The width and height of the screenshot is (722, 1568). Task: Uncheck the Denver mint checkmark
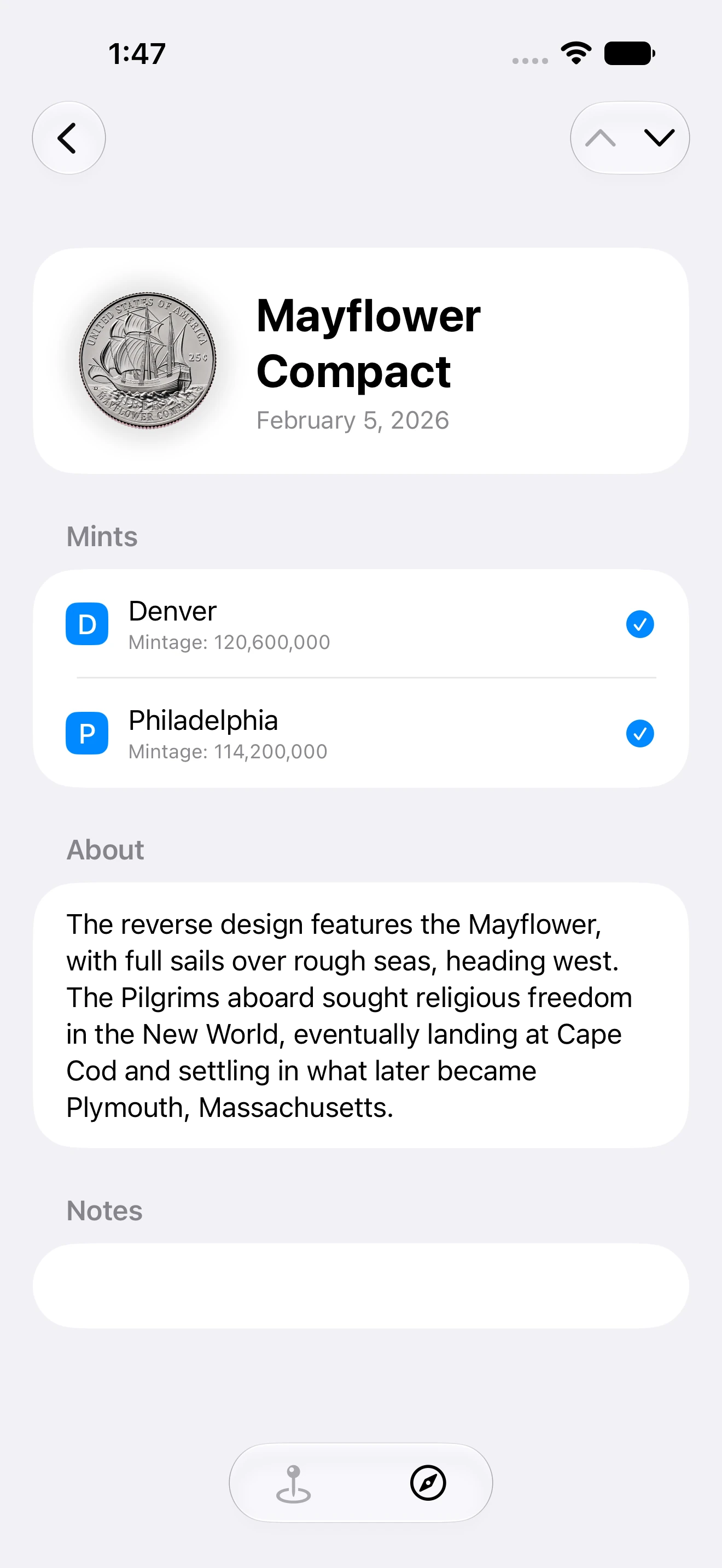pos(640,624)
